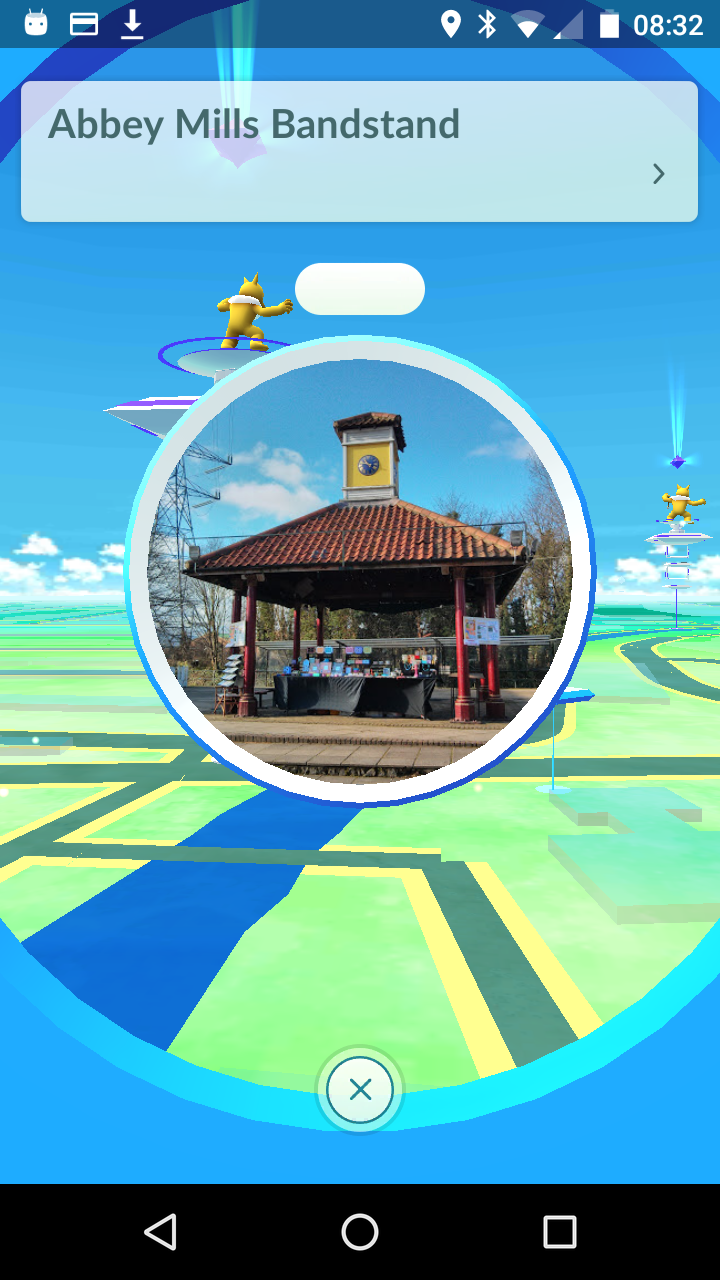Screen dimensions: 720x1280
Task: Tap the bandstand photo disc
Action: [x=360, y=570]
